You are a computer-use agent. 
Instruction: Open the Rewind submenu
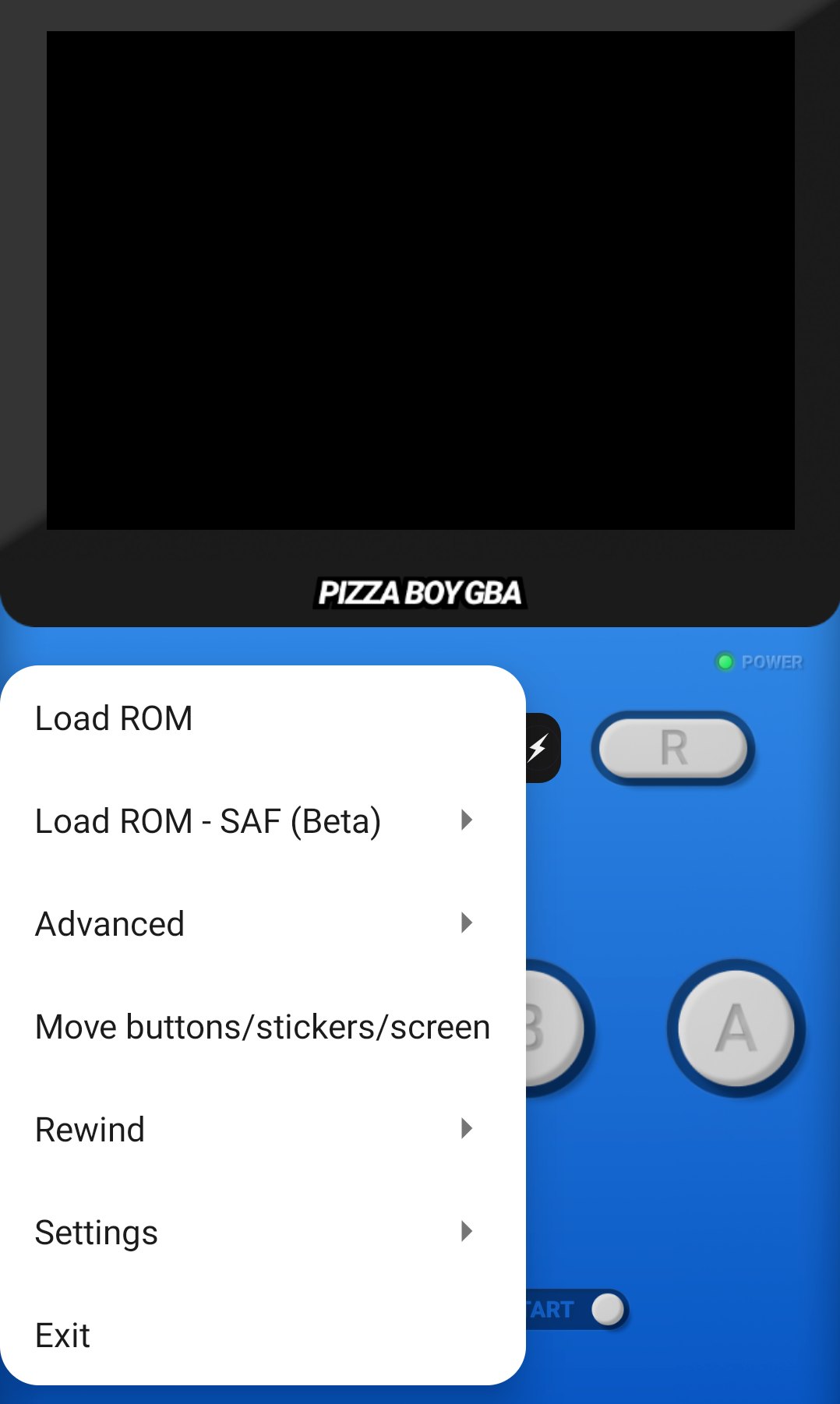point(90,1130)
